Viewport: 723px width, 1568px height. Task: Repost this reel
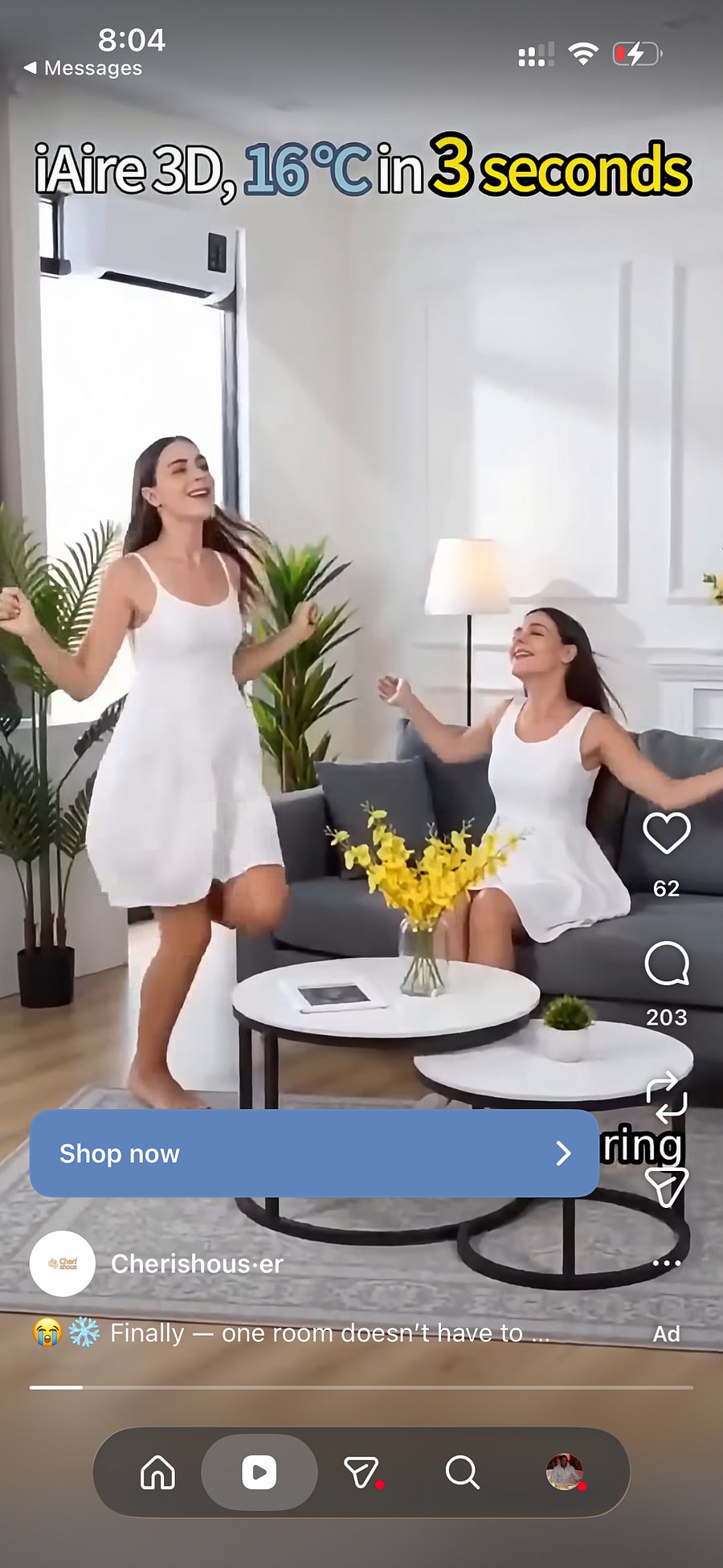click(x=667, y=1097)
